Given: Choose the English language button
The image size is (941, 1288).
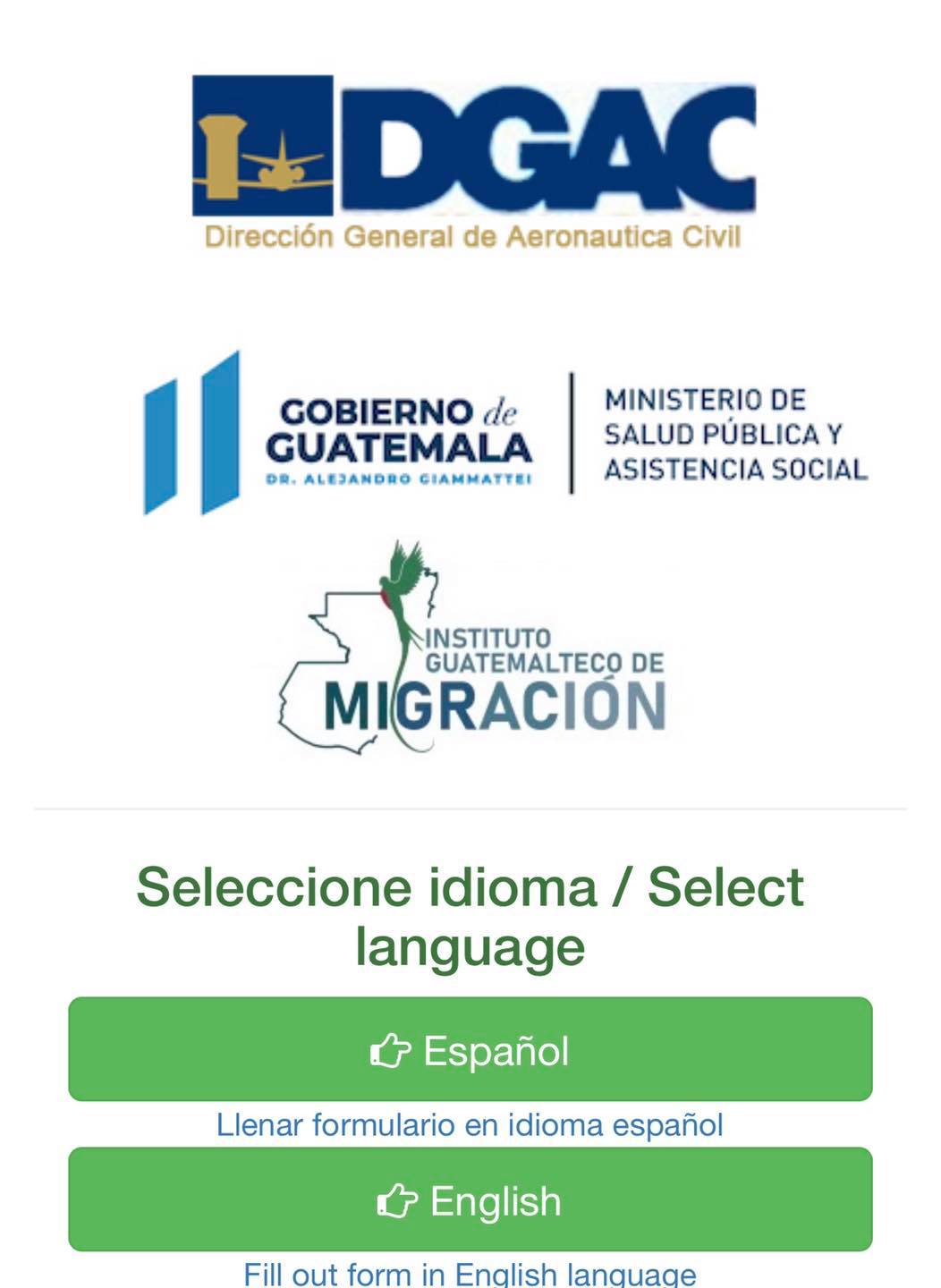Looking at the screenshot, I should [x=470, y=1199].
